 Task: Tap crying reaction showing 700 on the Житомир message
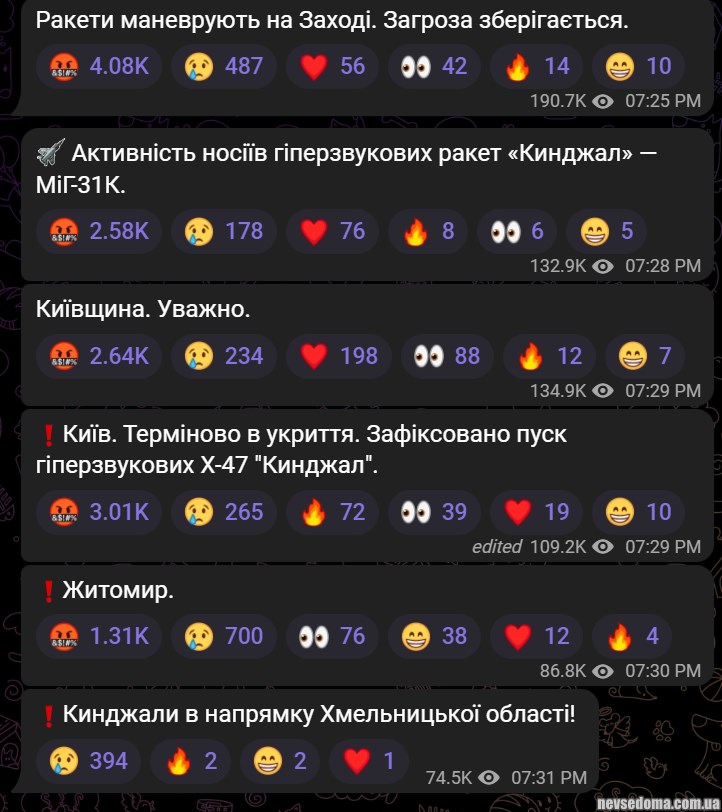click(x=223, y=636)
